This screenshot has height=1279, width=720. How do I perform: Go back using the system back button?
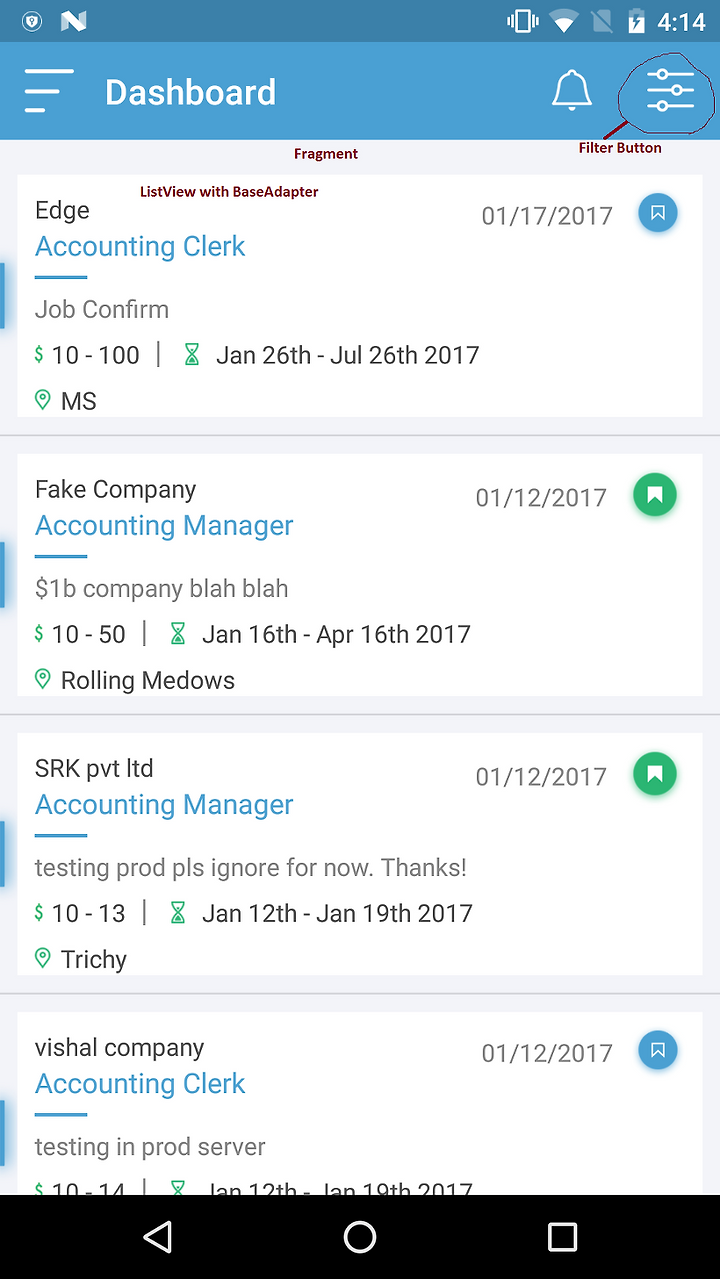click(x=158, y=1237)
